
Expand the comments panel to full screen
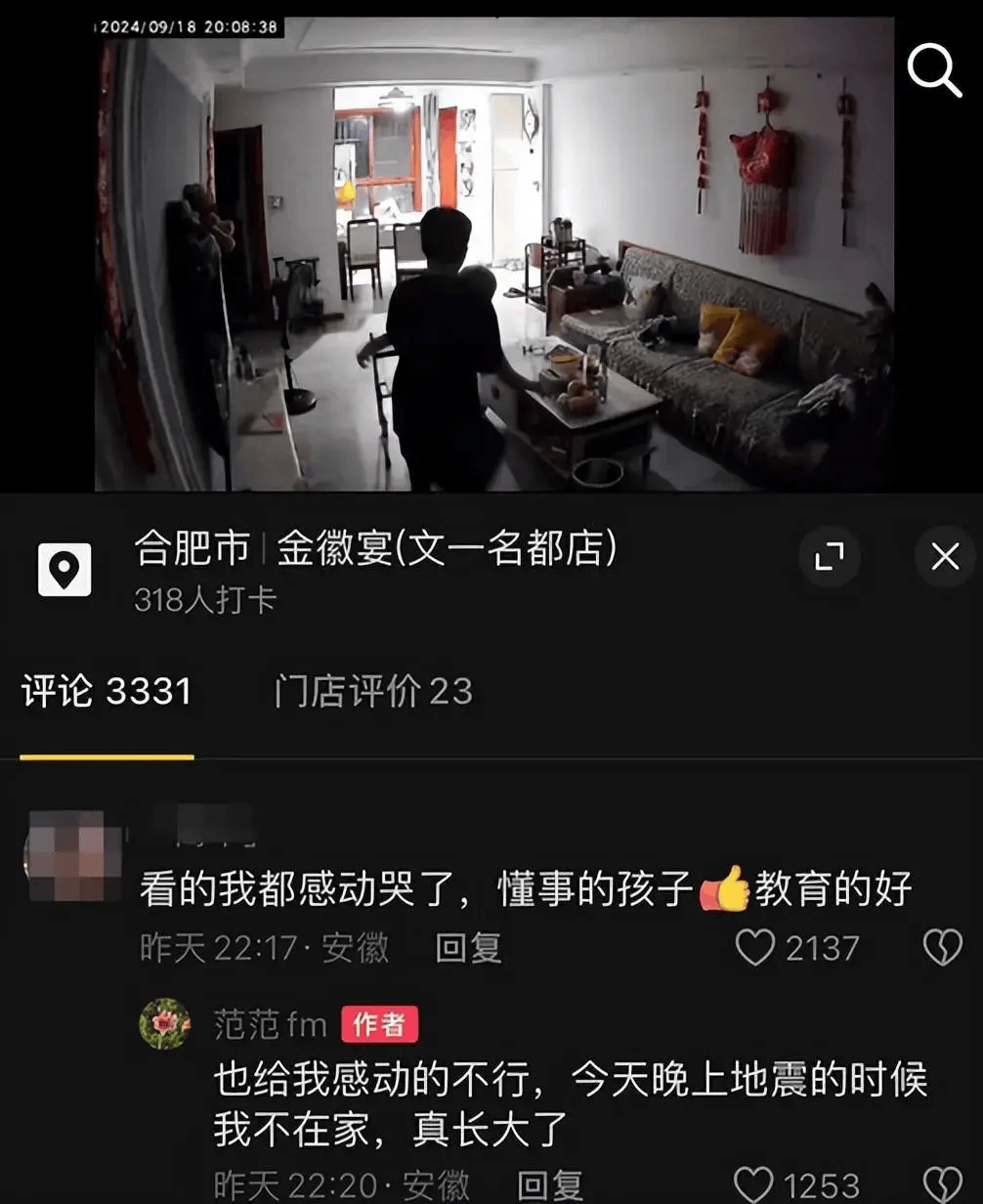[829, 557]
